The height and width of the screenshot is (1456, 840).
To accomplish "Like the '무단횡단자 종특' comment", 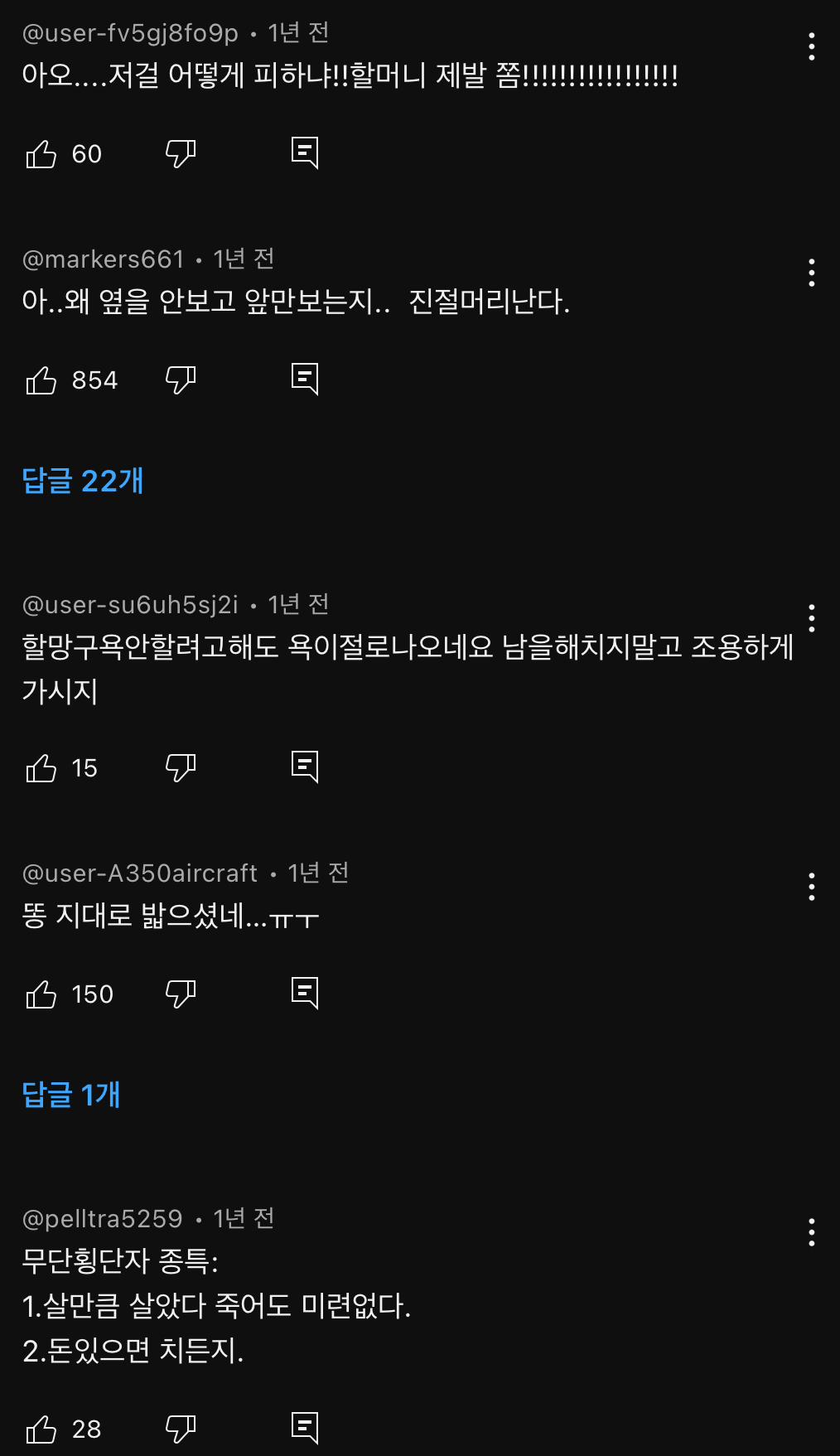I will [42, 1427].
